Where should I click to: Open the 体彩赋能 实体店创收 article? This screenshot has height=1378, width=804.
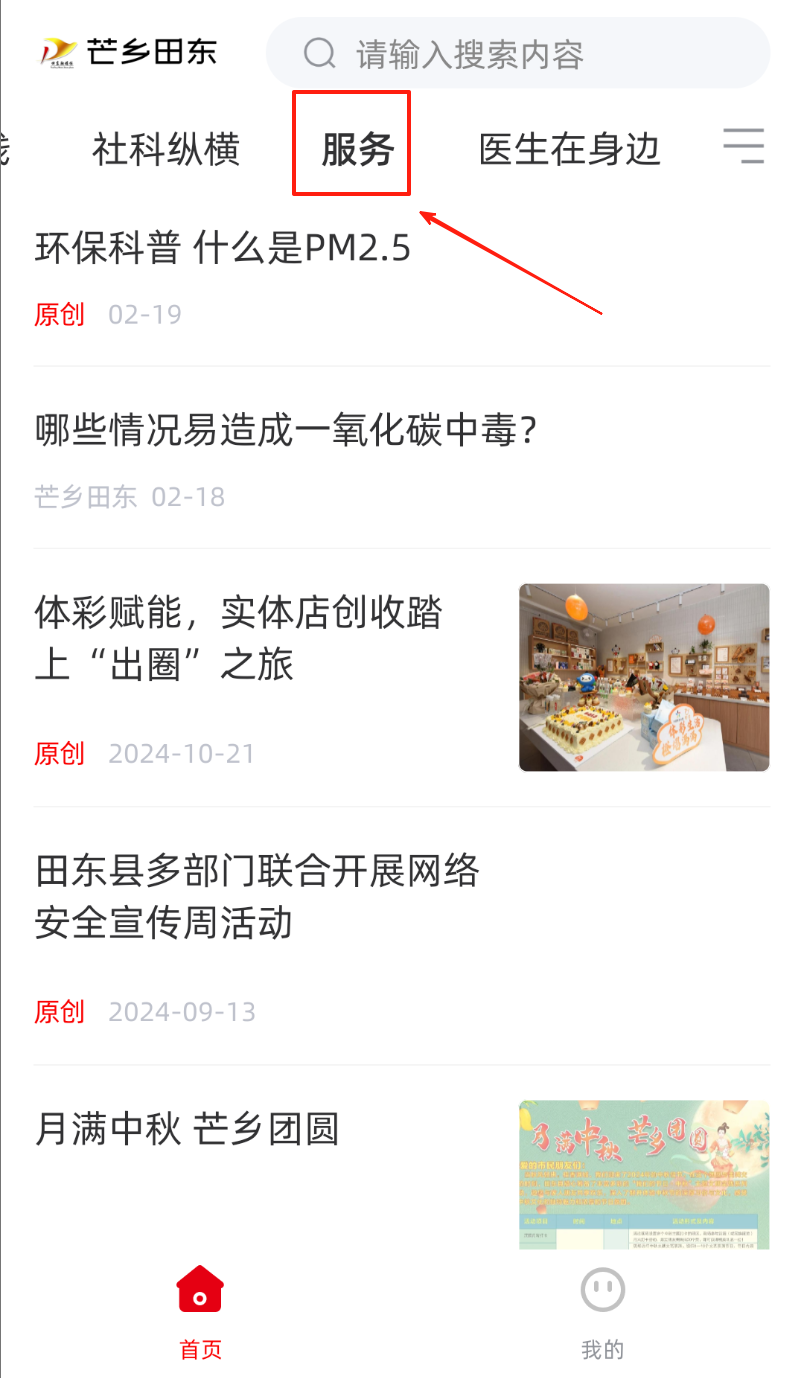click(x=238, y=638)
